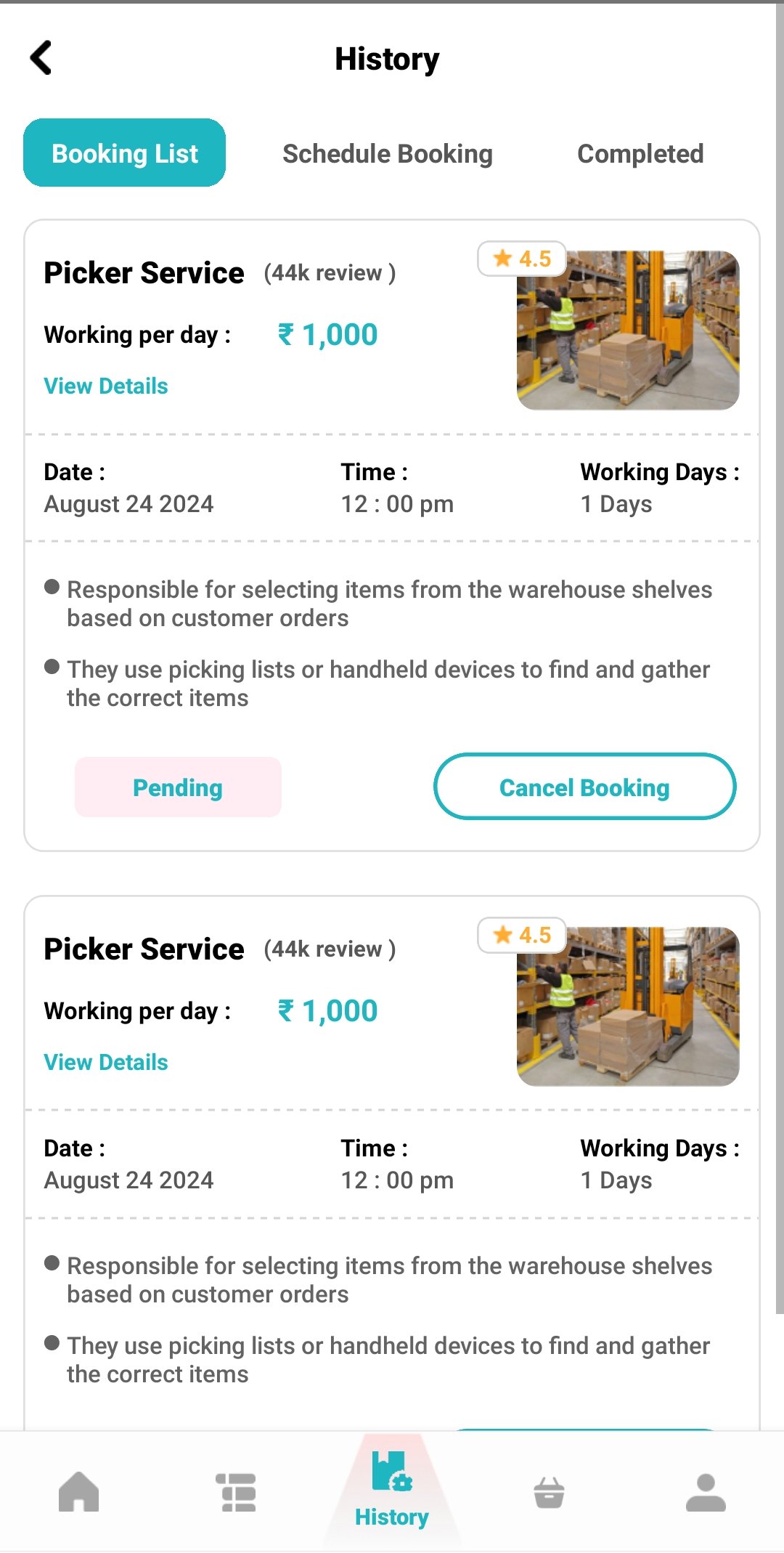Screen dimensions: 784x1553
Task: Select the categories list icon in bottom bar
Action: click(x=235, y=1491)
